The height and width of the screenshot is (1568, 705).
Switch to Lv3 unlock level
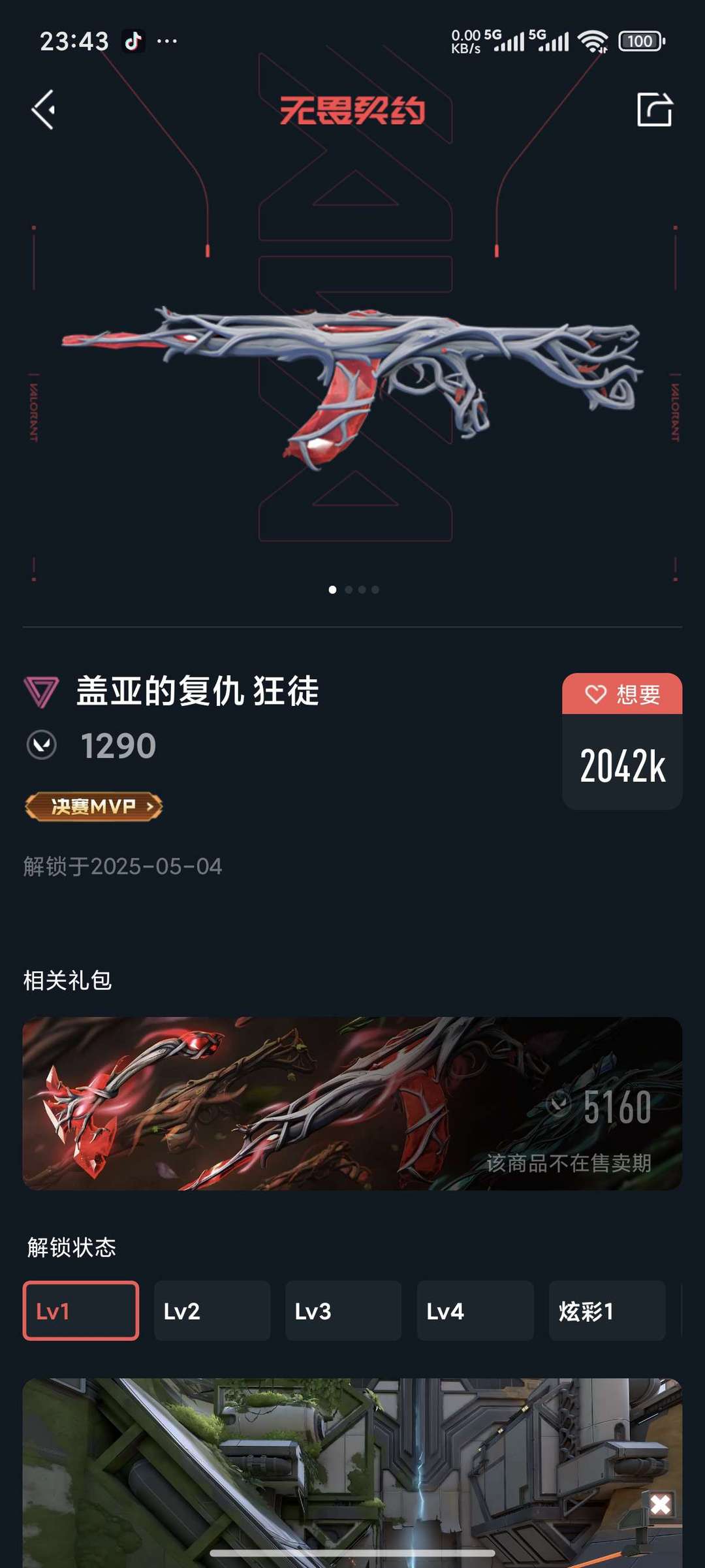pyautogui.click(x=343, y=1311)
